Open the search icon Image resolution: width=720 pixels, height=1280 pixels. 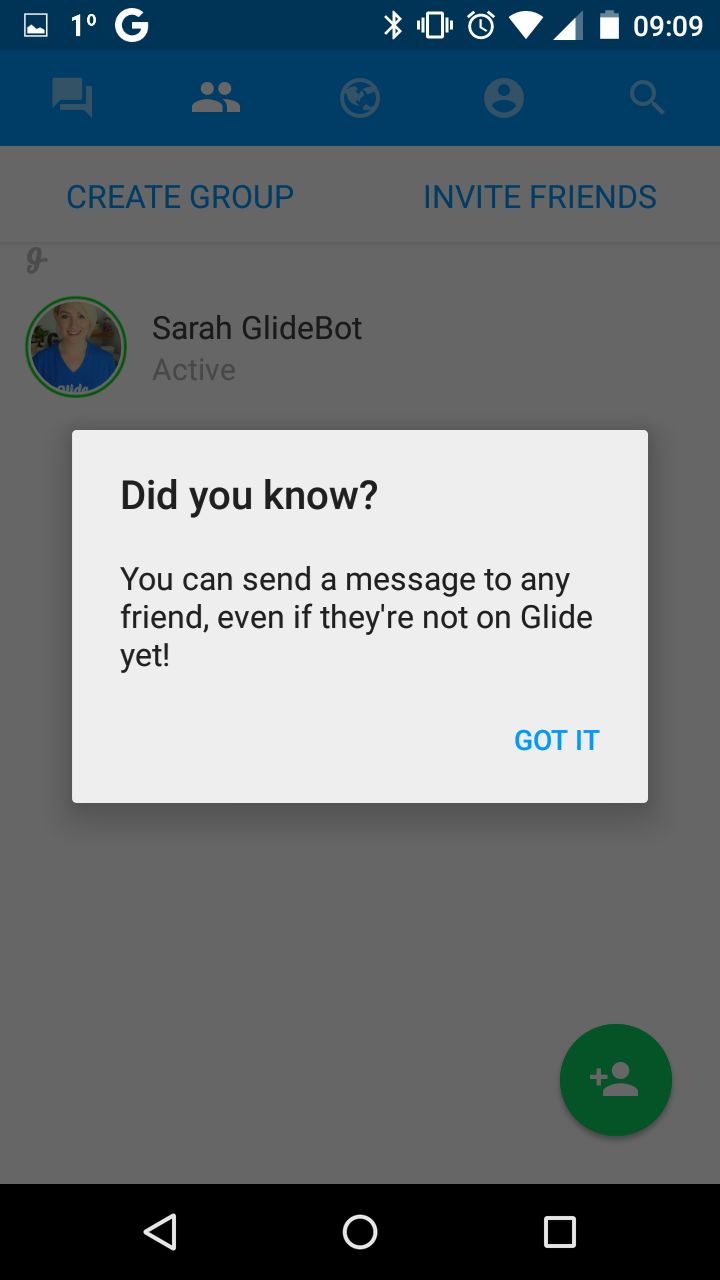click(647, 98)
